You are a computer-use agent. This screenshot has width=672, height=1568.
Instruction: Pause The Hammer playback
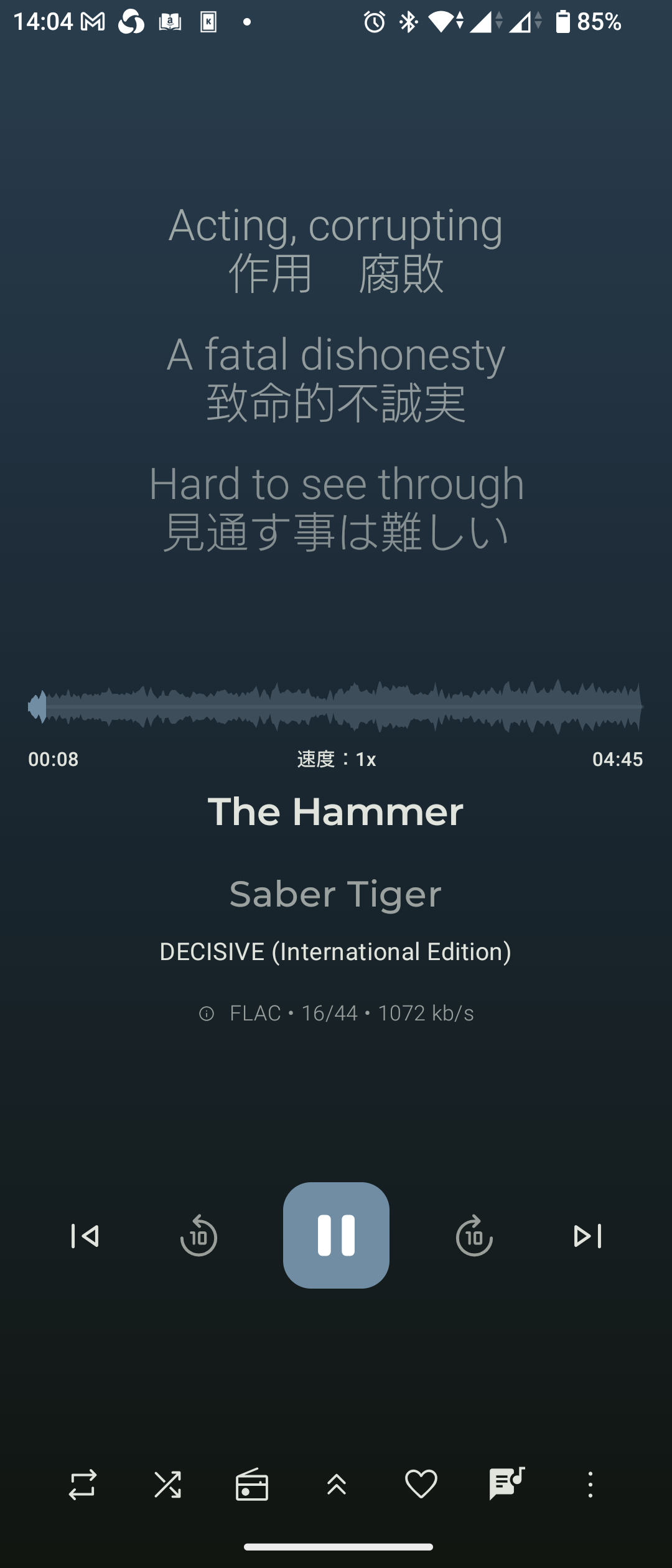coord(336,1235)
